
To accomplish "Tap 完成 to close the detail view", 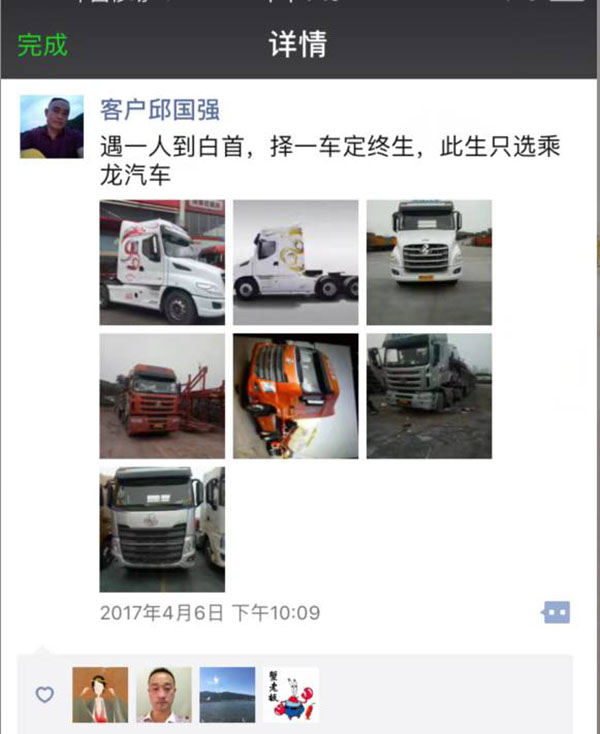I will point(42,45).
